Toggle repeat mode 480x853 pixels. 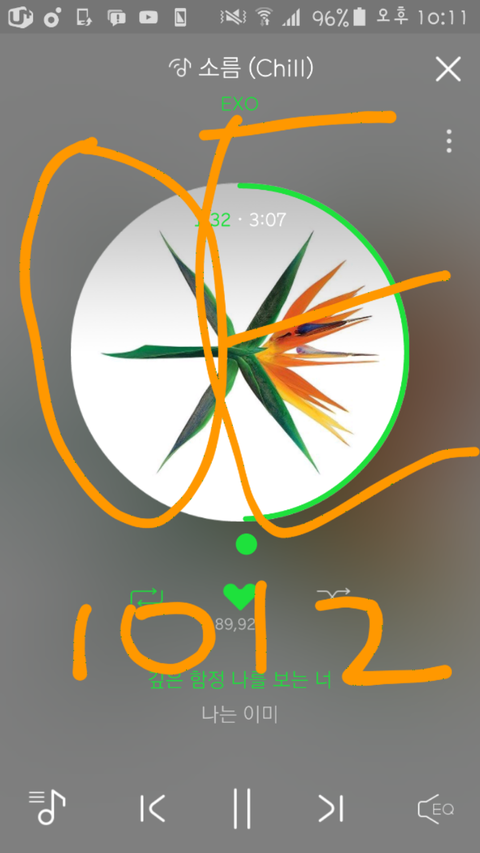(146, 597)
